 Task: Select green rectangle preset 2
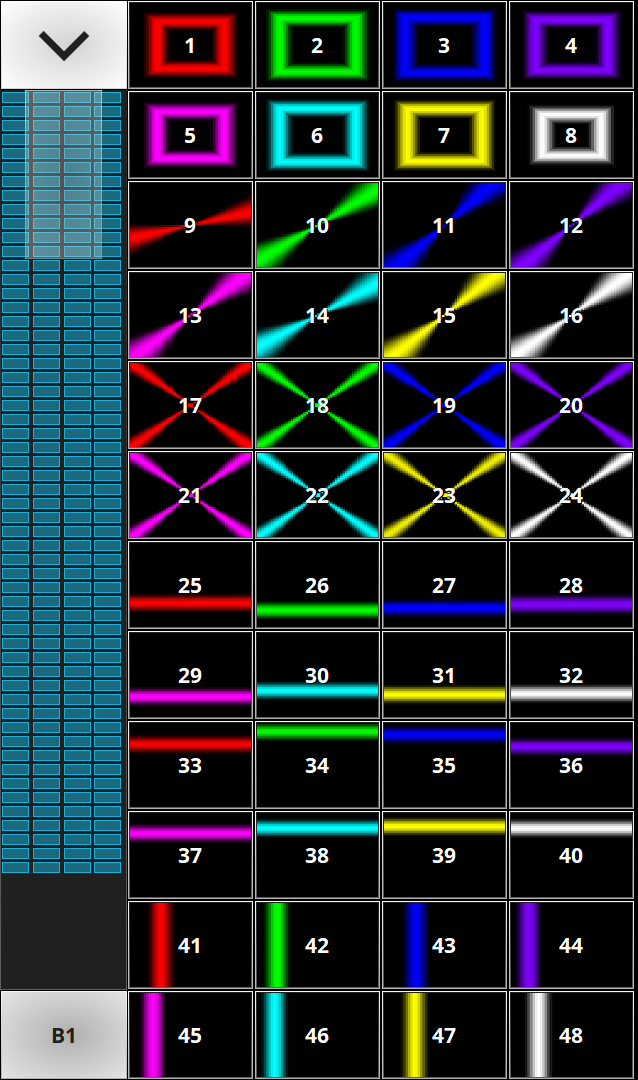point(317,45)
